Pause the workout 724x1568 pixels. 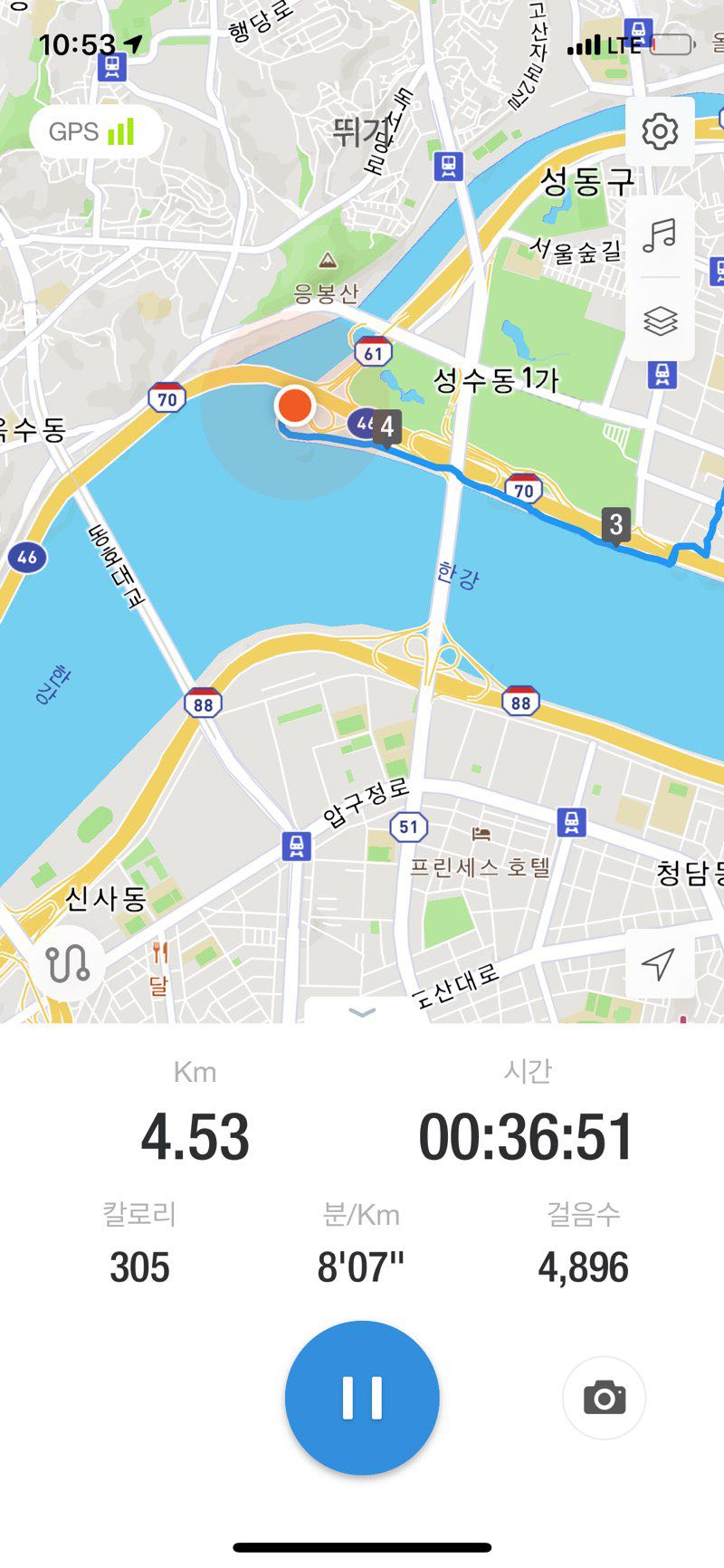(x=362, y=1398)
